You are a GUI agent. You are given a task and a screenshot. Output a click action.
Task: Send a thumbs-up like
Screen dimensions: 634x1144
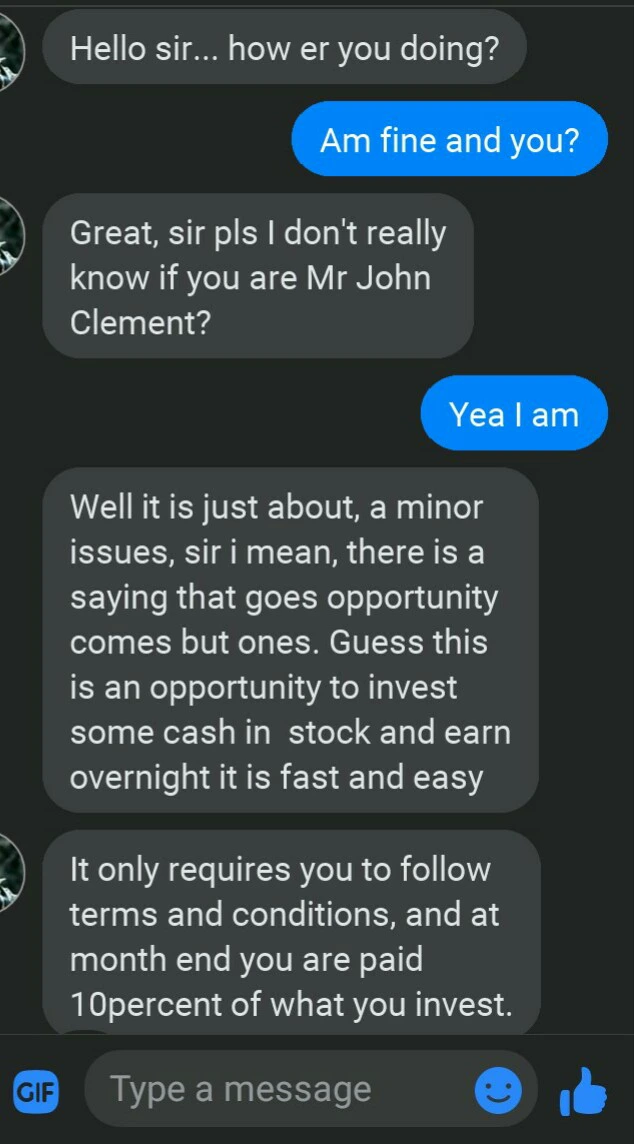[x=585, y=1091]
